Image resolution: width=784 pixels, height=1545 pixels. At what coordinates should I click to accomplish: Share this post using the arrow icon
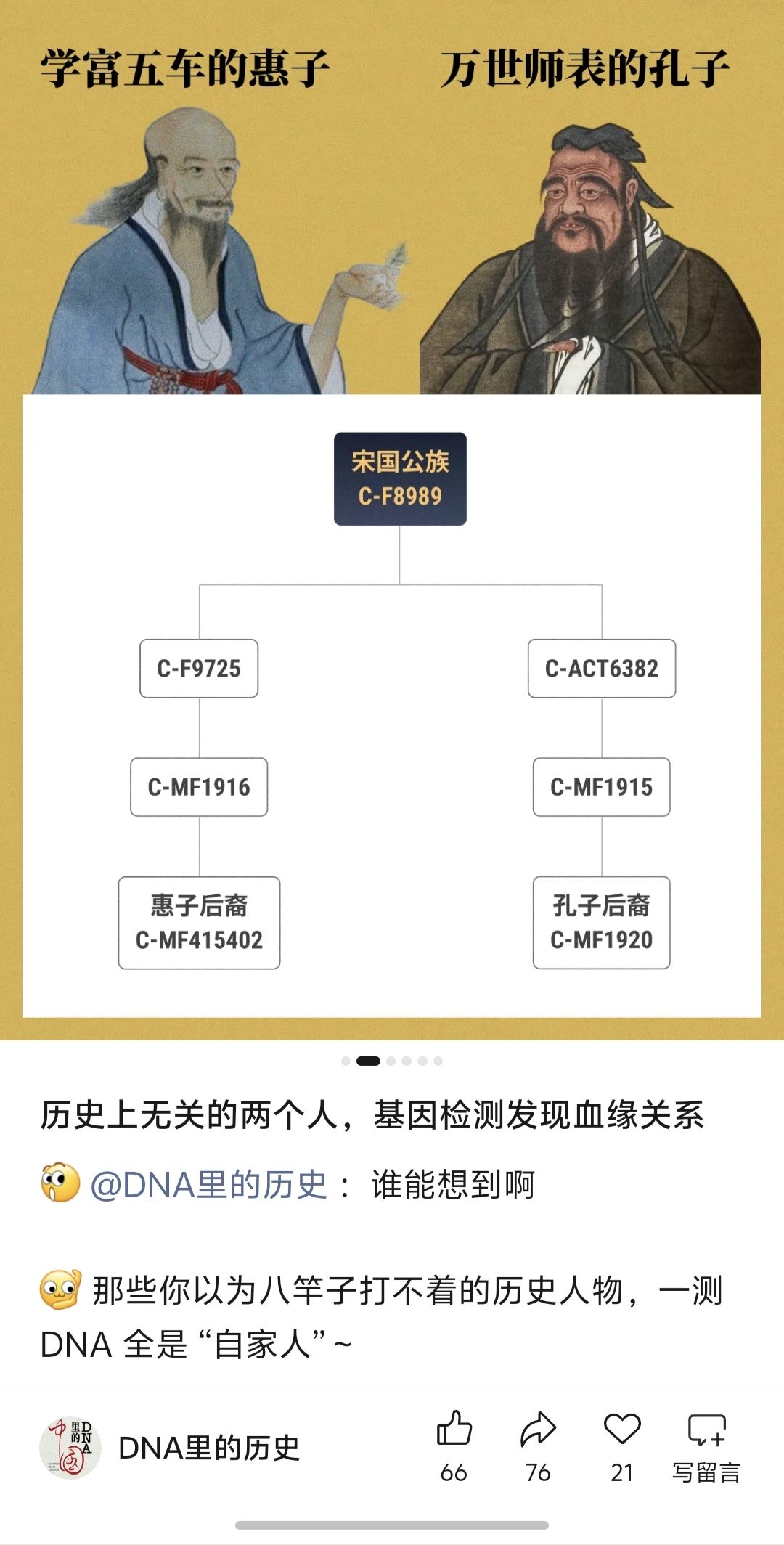click(538, 1430)
